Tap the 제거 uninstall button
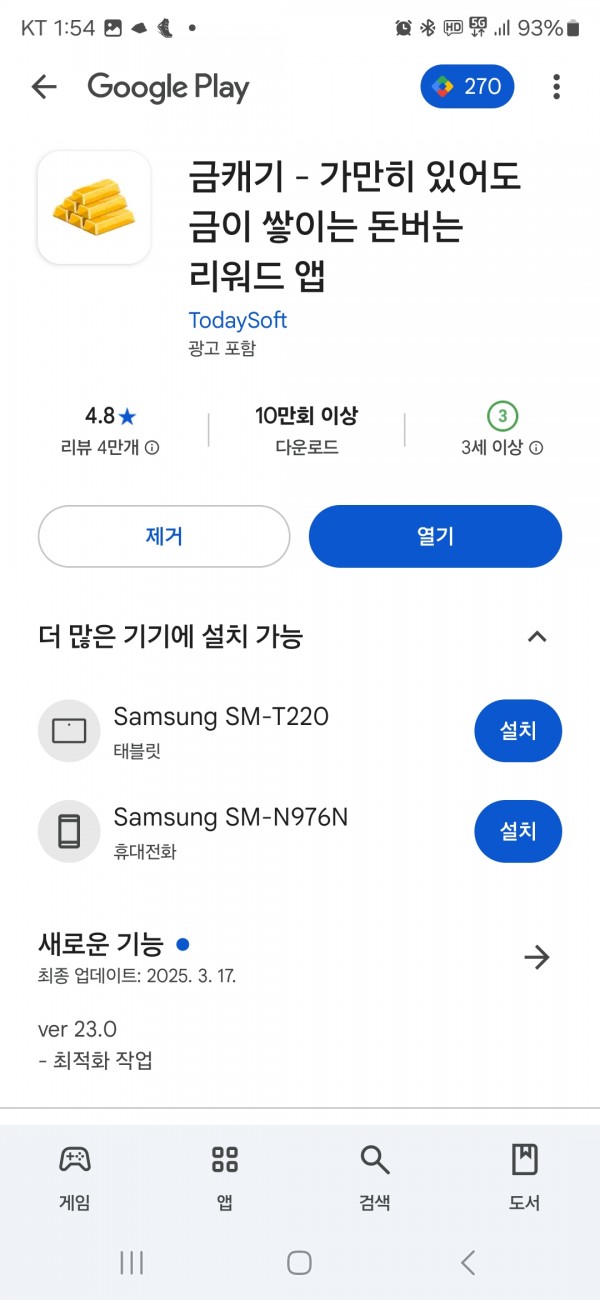 click(164, 536)
